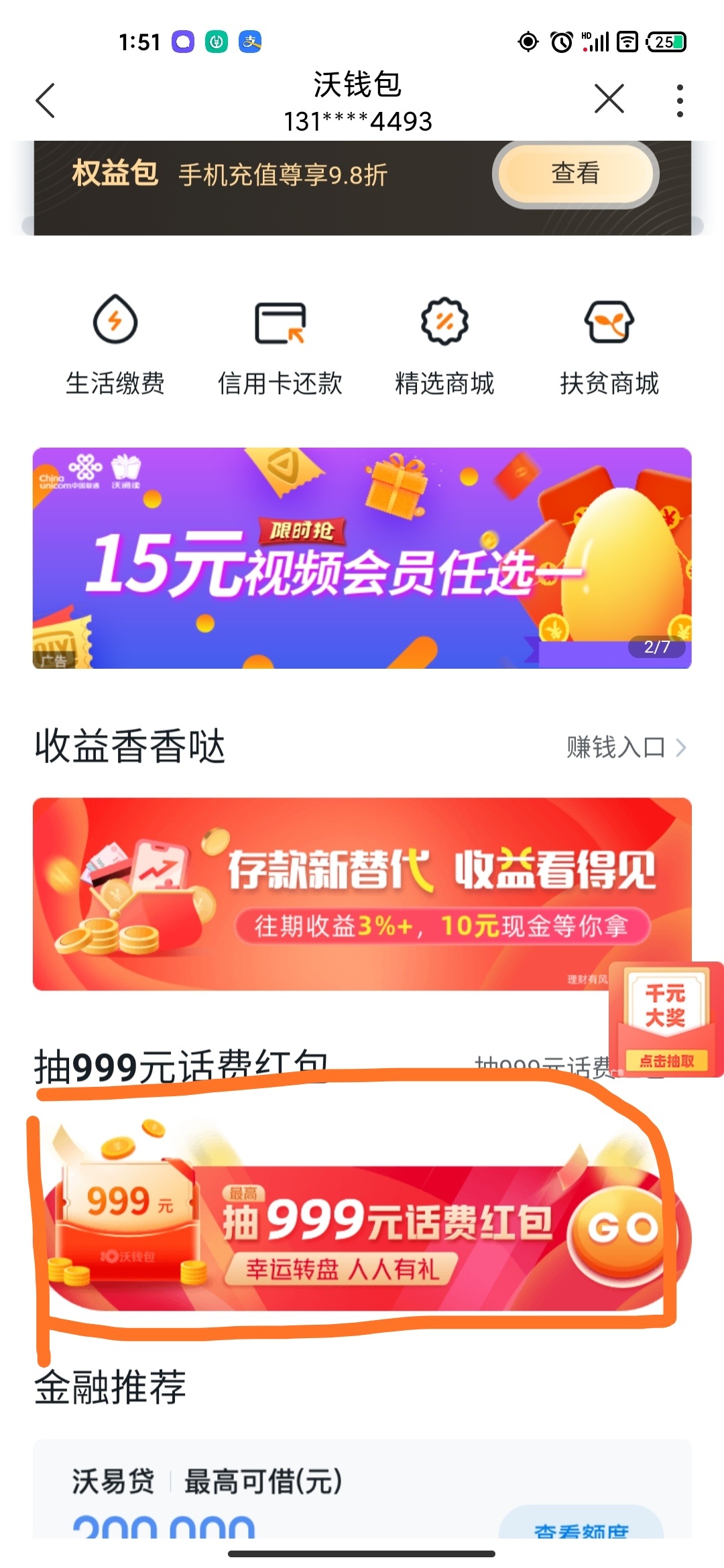Tap GO on the 抽999元话费红包 banner

tap(623, 1228)
